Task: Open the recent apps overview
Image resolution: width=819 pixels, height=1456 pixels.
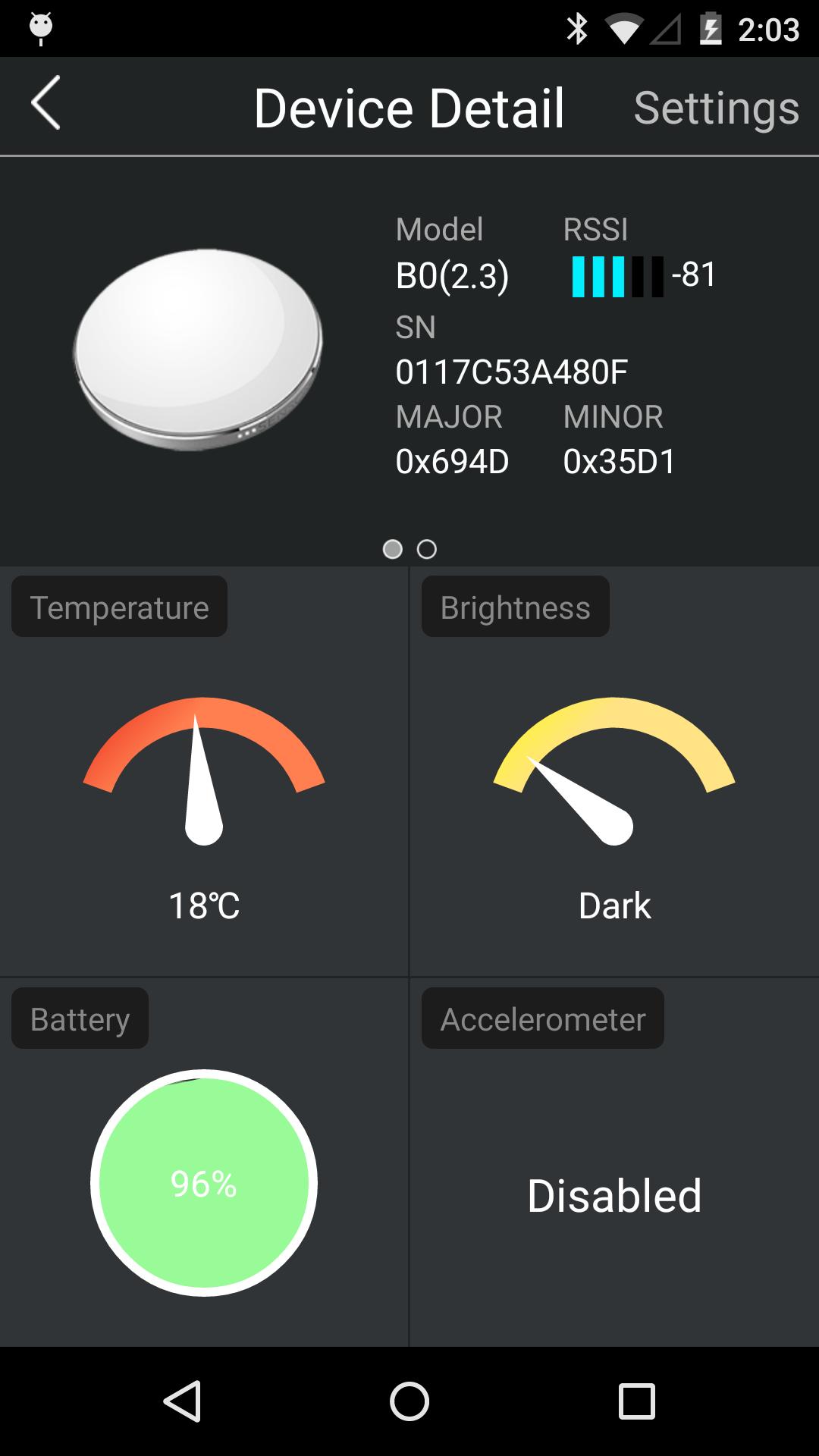Action: [x=635, y=1401]
